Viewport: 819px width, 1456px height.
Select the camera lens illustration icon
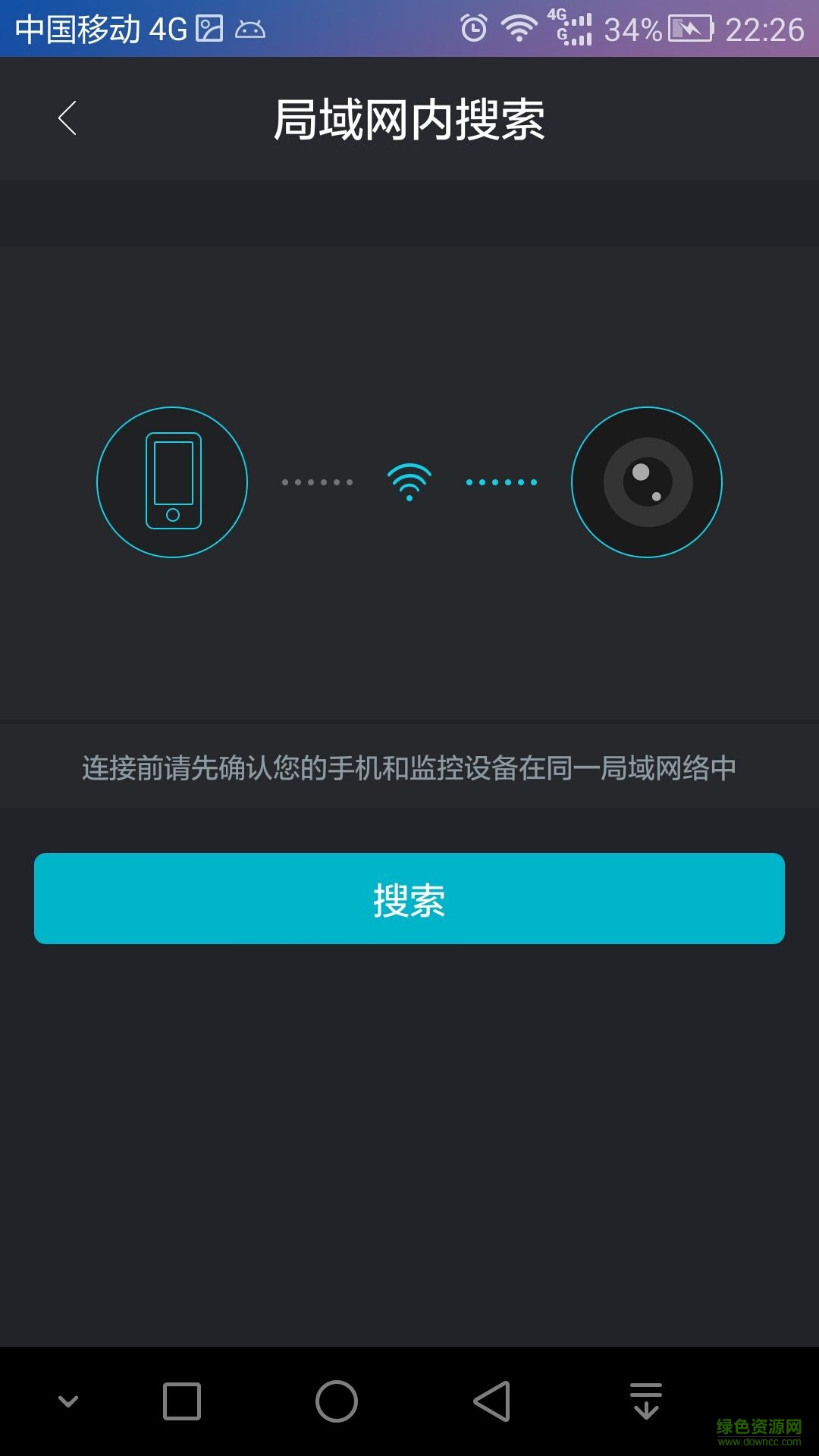point(645,482)
